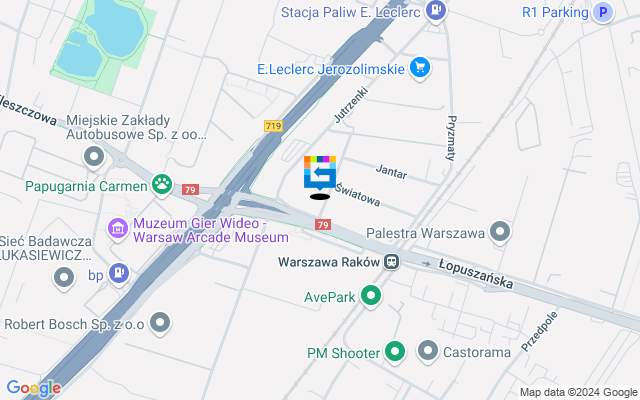Tap the bp fuel station pin
Viewport: 640px width, 400px height.
pos(119,273)
